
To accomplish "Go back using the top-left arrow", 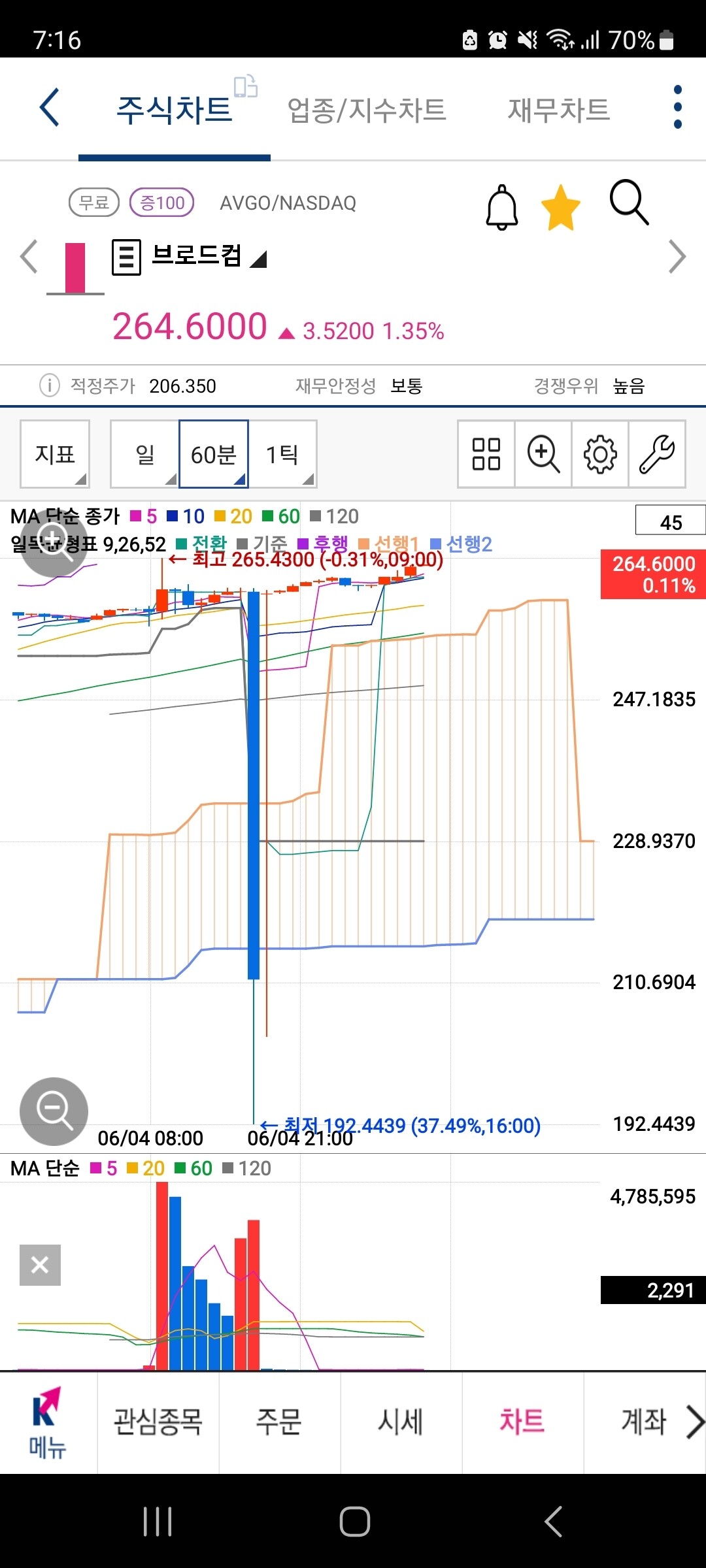I will [50, 108].
